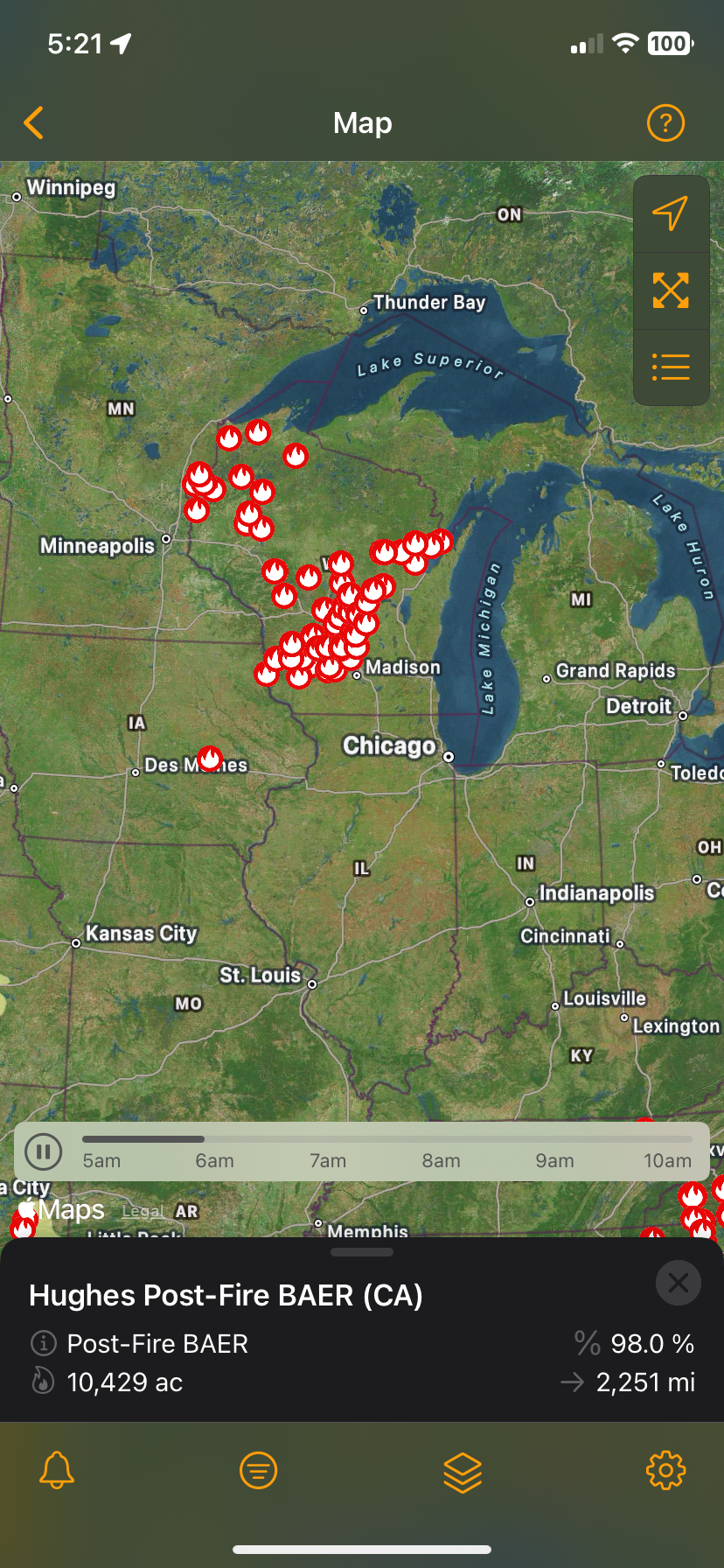Select the fire marker near Des Moines
Image resolution: width=724 pixels, height=1568 pixels.
pos(210,758)
